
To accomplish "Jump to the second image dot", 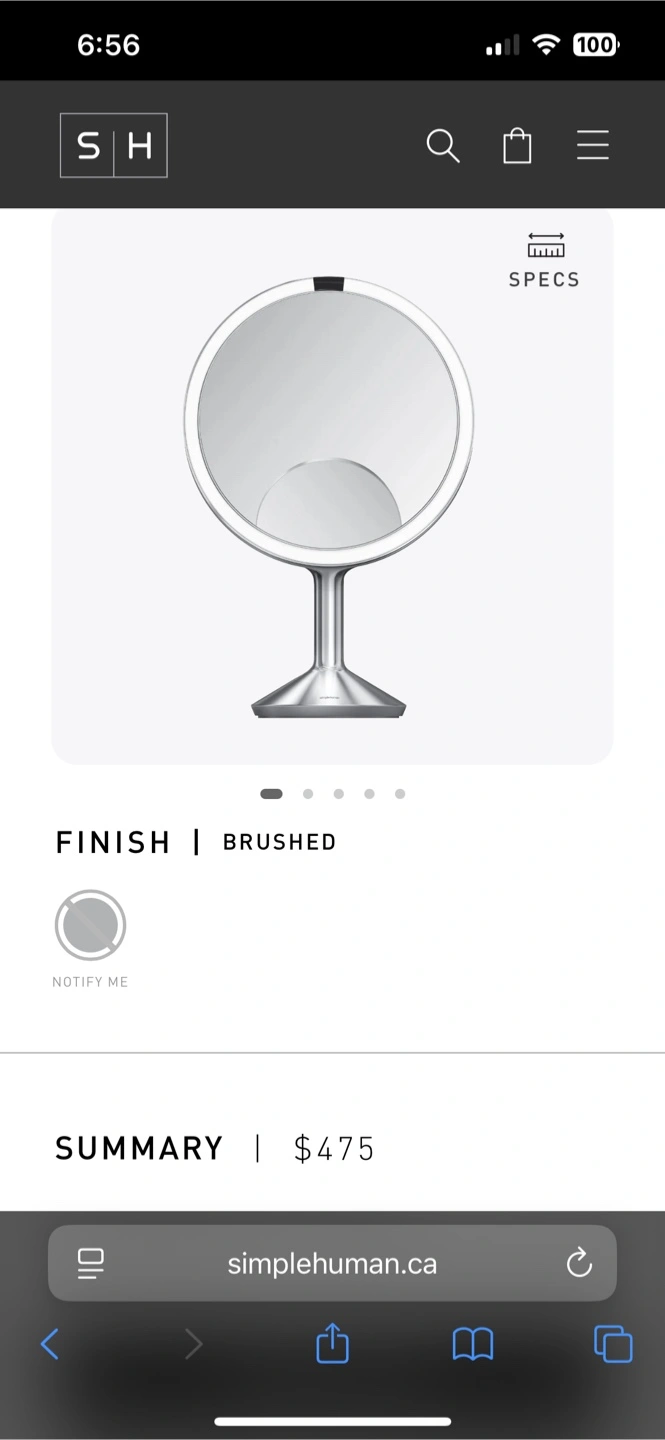I will (308, 794).
